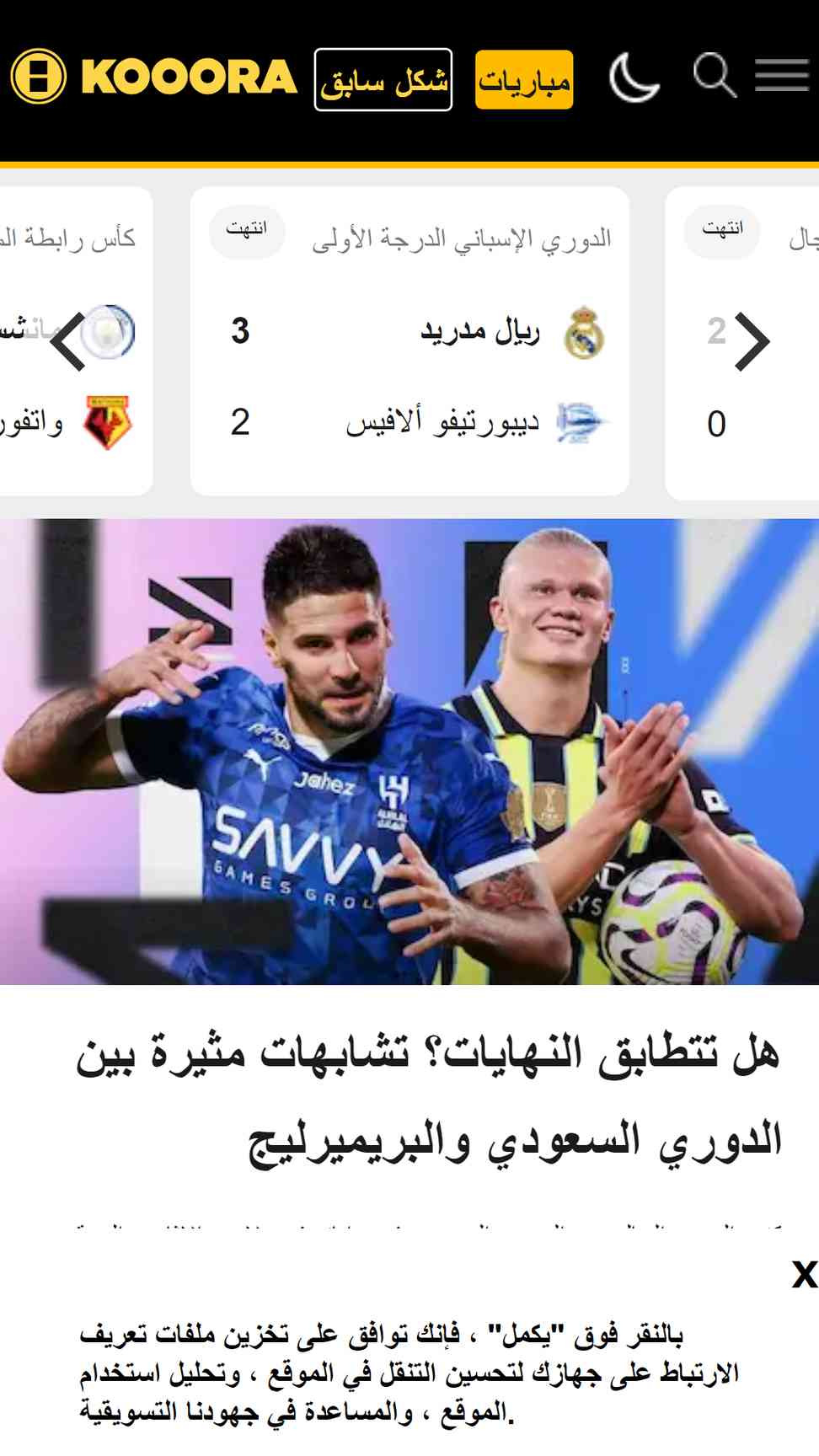Dismiss the cookie consent banner
The image size is (819, 1456).
(804, 1274)
